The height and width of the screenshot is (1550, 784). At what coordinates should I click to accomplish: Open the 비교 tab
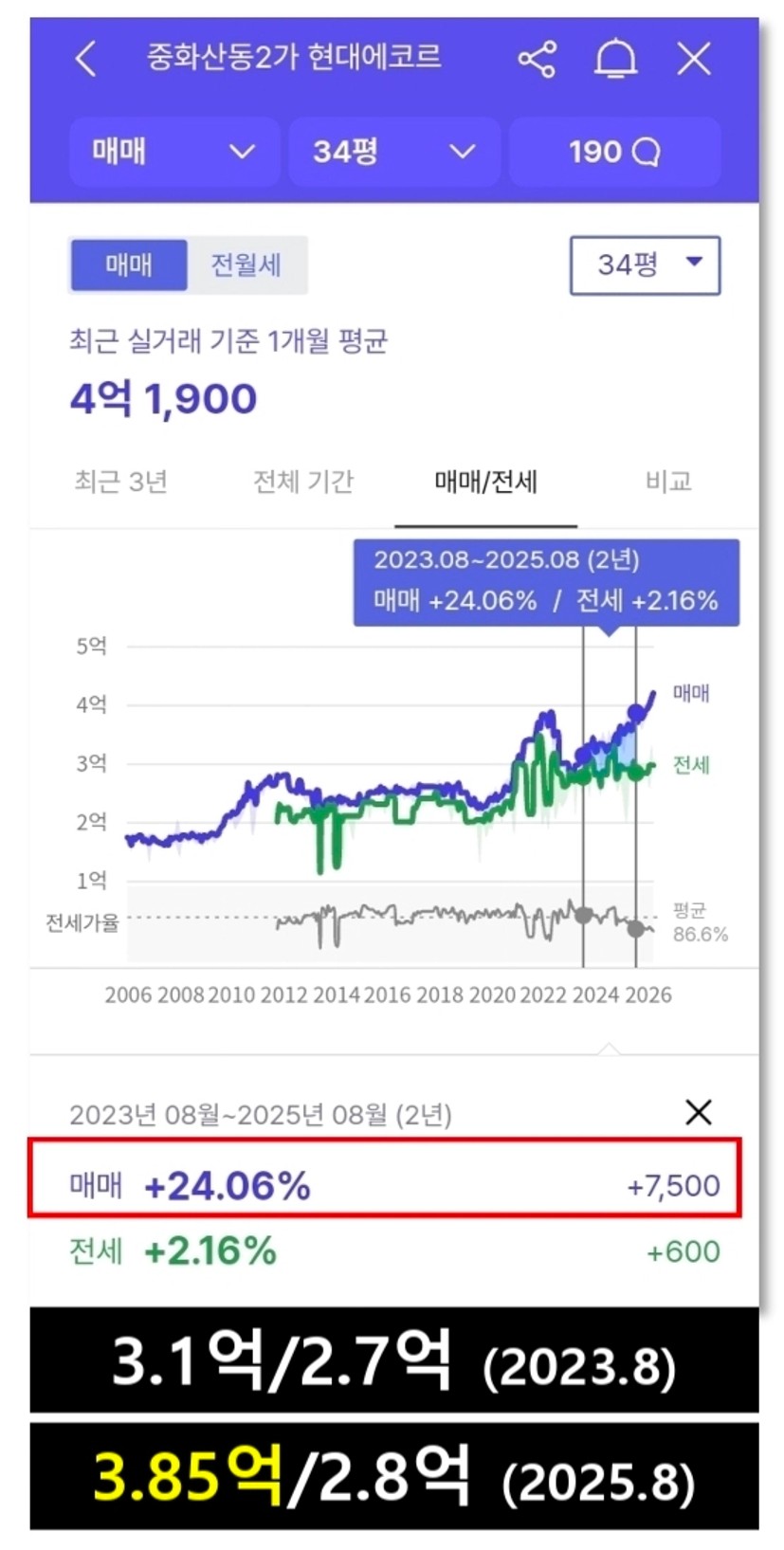click(668, 482)
